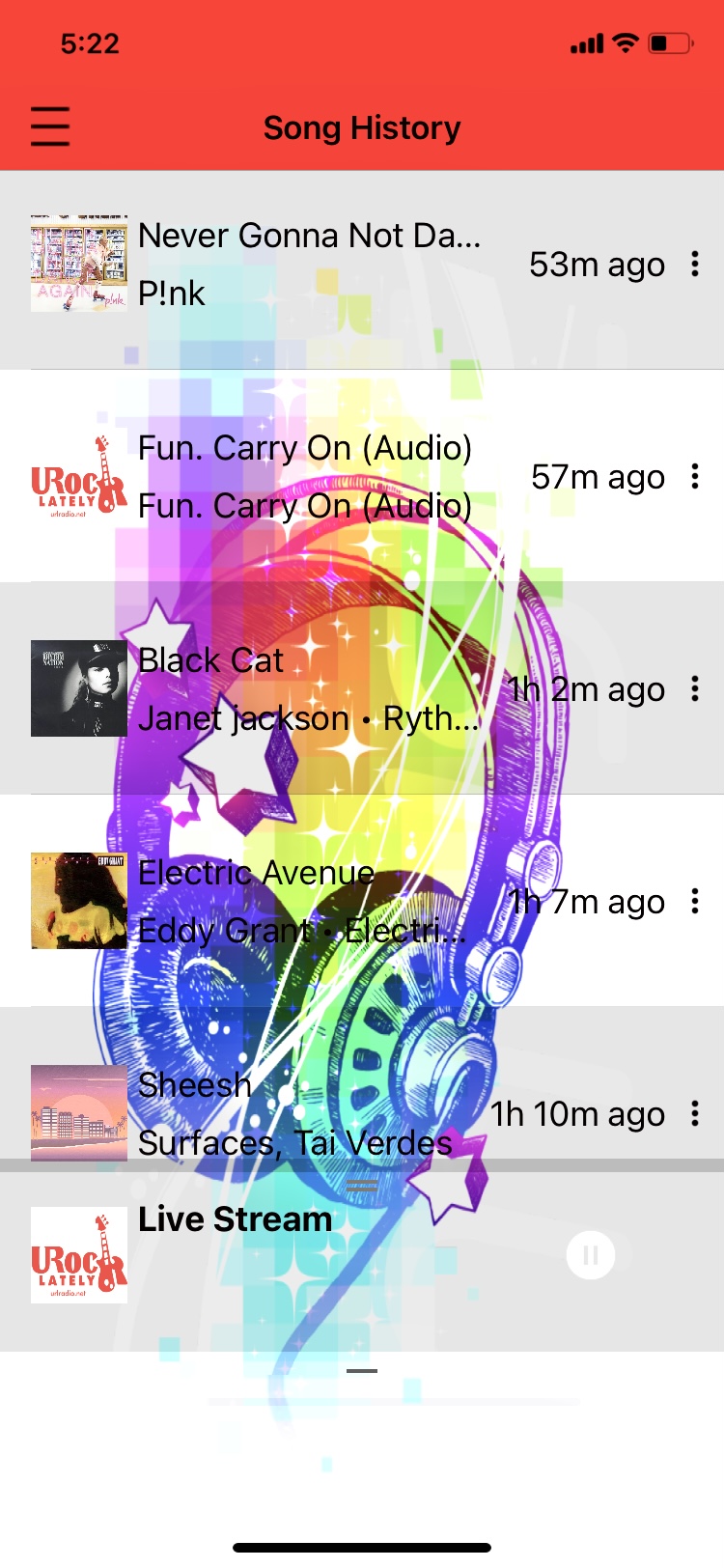Screen dimensions: 724x1568
Task: Select the Fun. Carry On (Audio) row
Action: pyautogui.click(x=309, y=477)
